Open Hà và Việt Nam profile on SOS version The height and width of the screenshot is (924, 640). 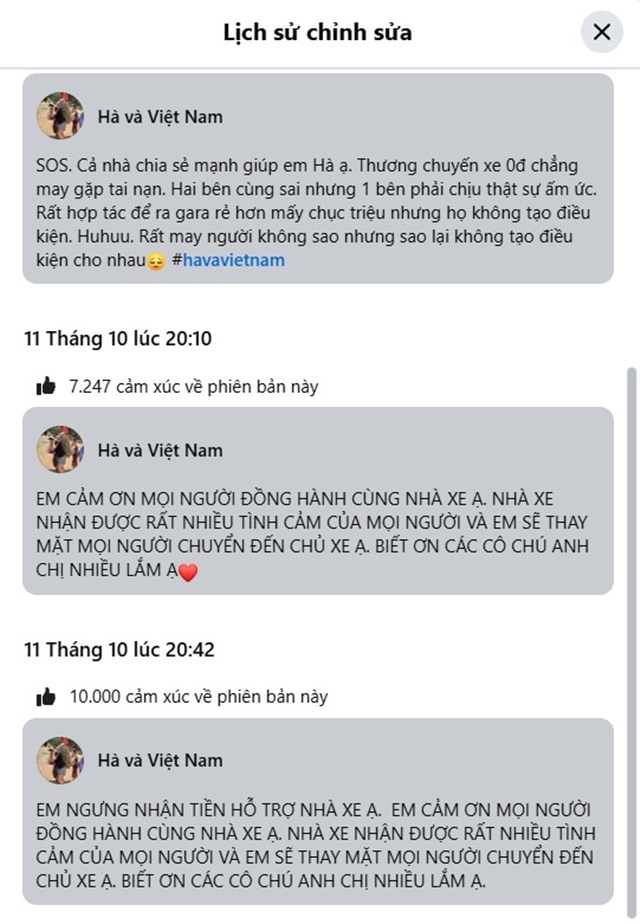click(160, 117)
